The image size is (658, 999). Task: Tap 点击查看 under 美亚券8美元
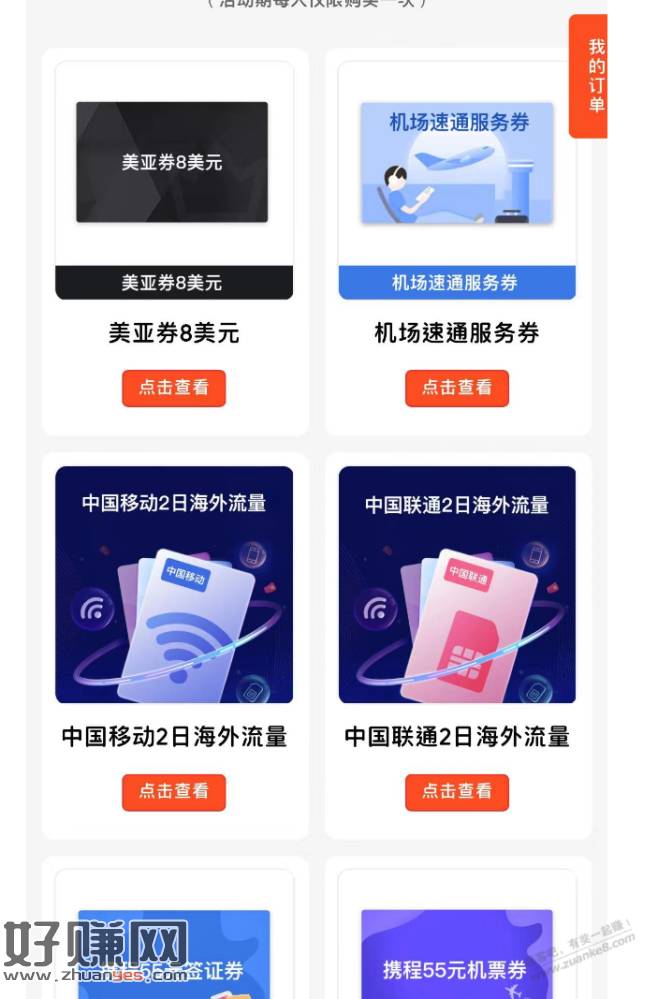coord(174,388)
